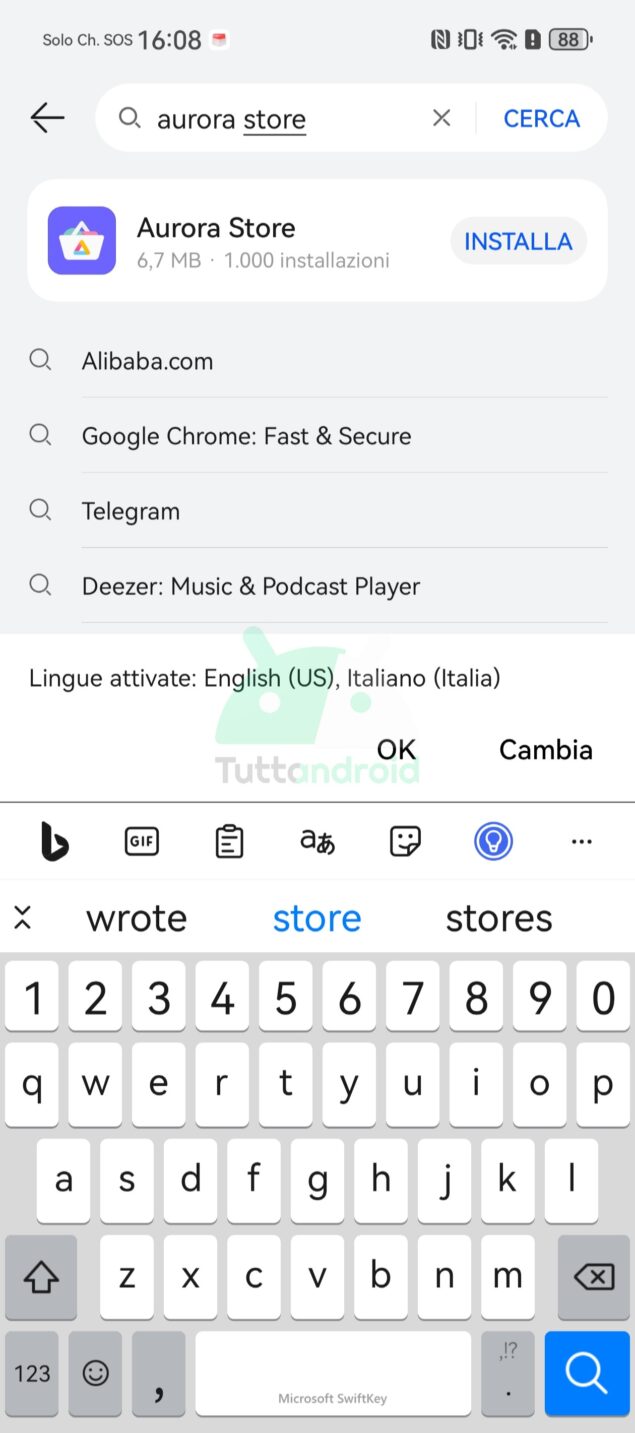Open the GIF panel
This screenshot has height=1433, width=635.
pos(141,842)
